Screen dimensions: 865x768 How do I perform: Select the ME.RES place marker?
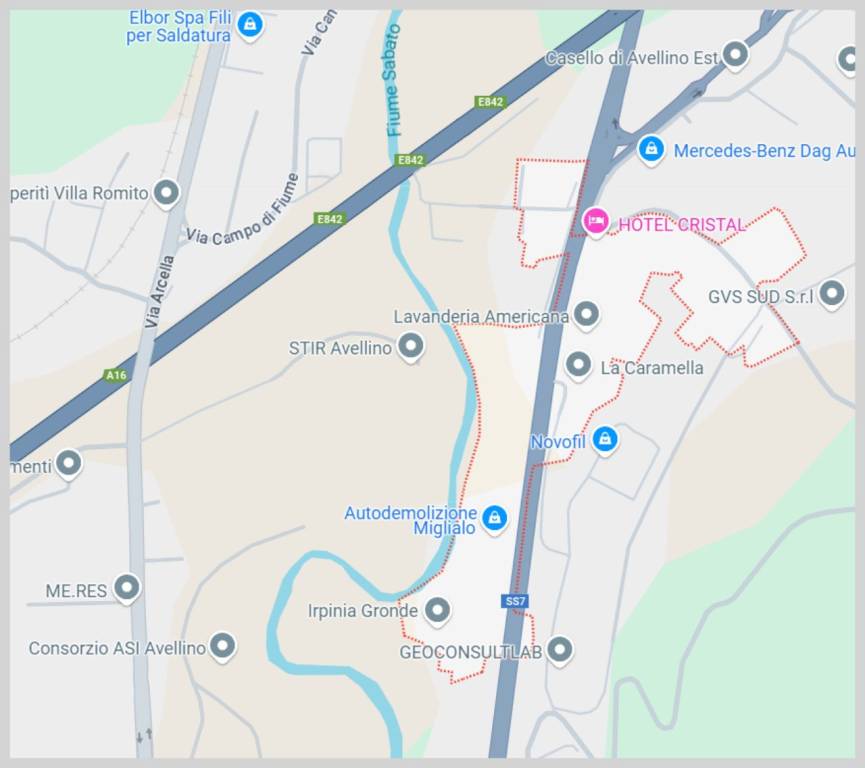126,588
